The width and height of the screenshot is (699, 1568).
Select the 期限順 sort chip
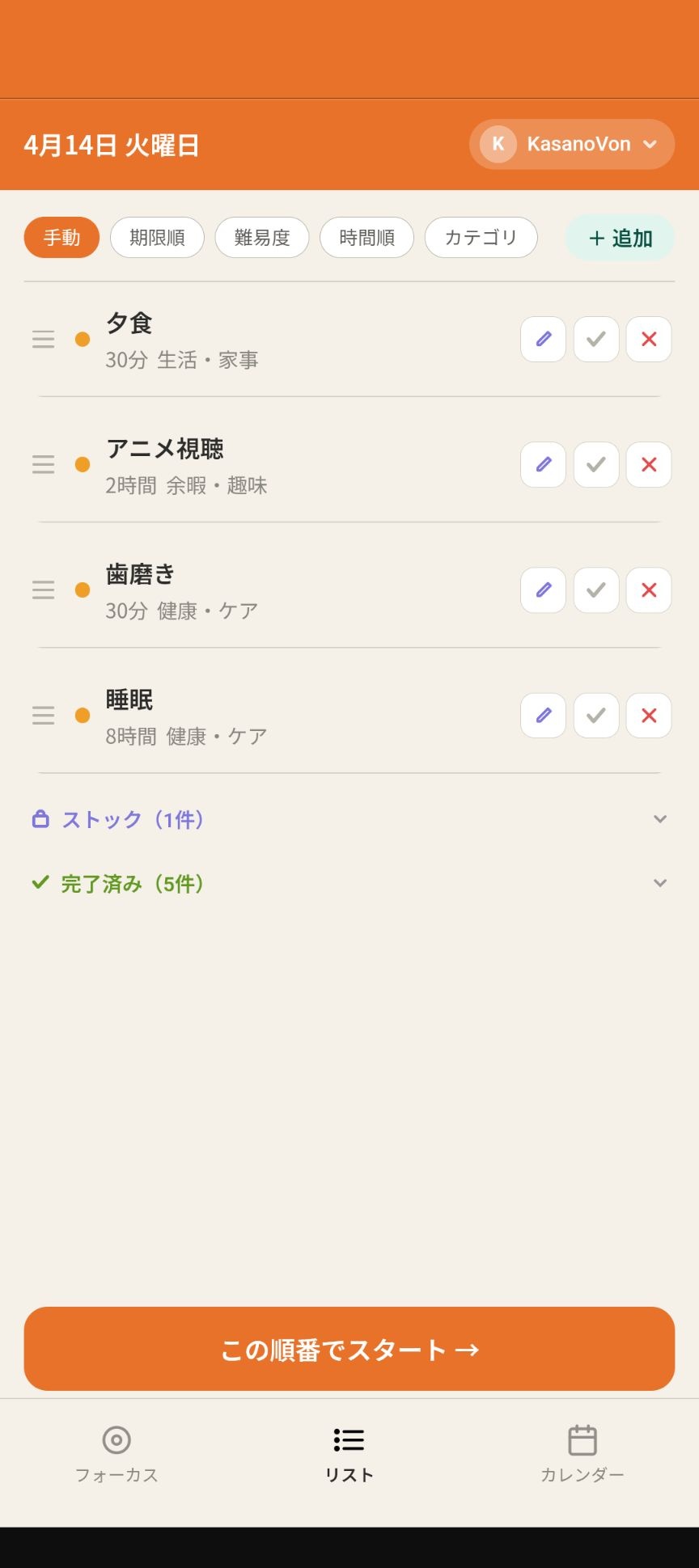(157, 238)
